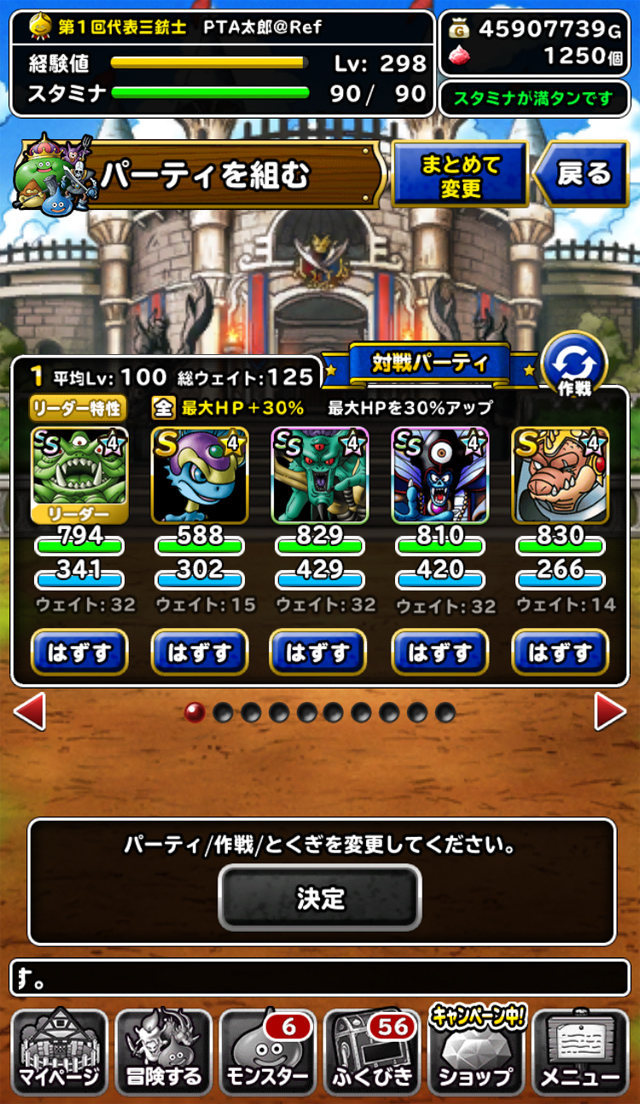This screenshot has height=1105, width=640.
Task: Open マイページ in bottom navigation
Action: point(59,1051)
